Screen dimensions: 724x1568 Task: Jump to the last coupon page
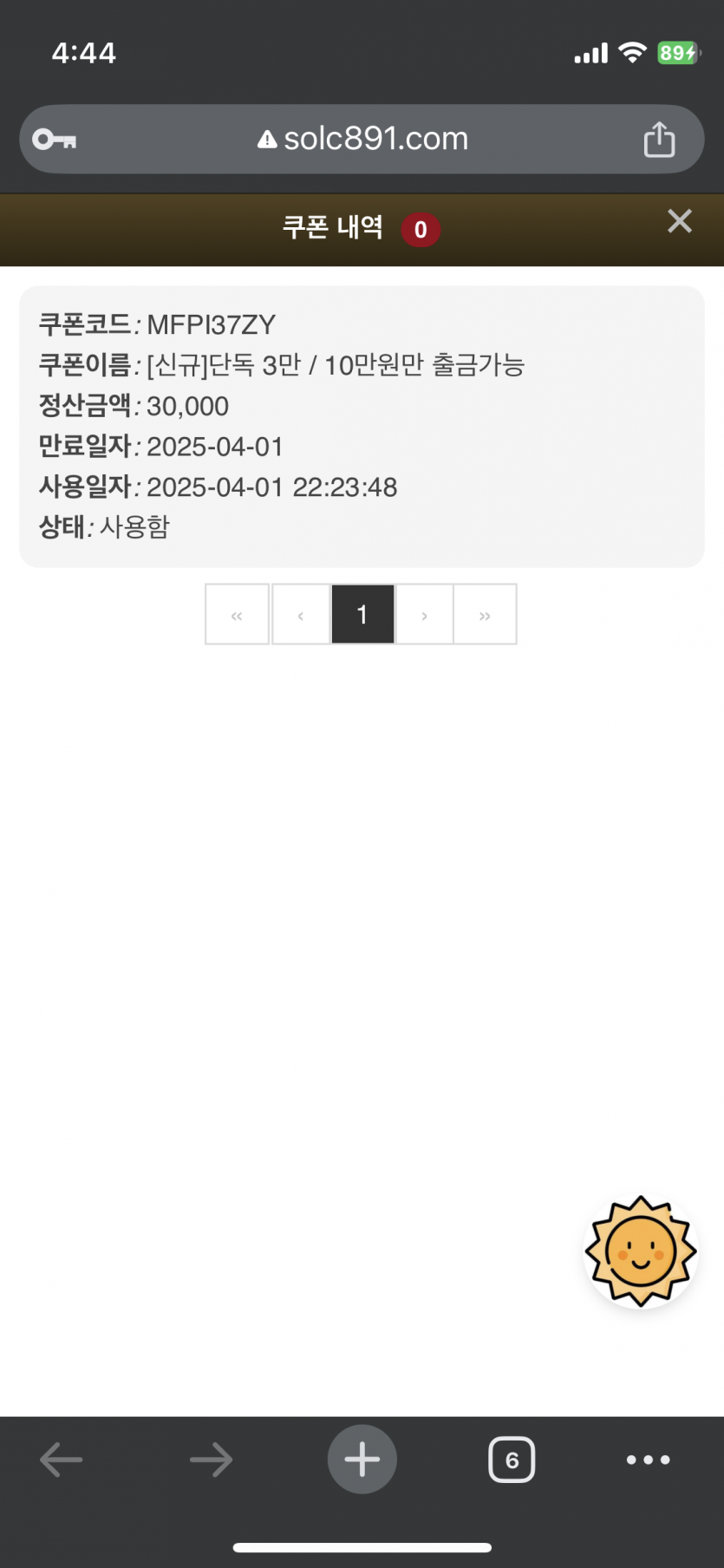(485, 614)
